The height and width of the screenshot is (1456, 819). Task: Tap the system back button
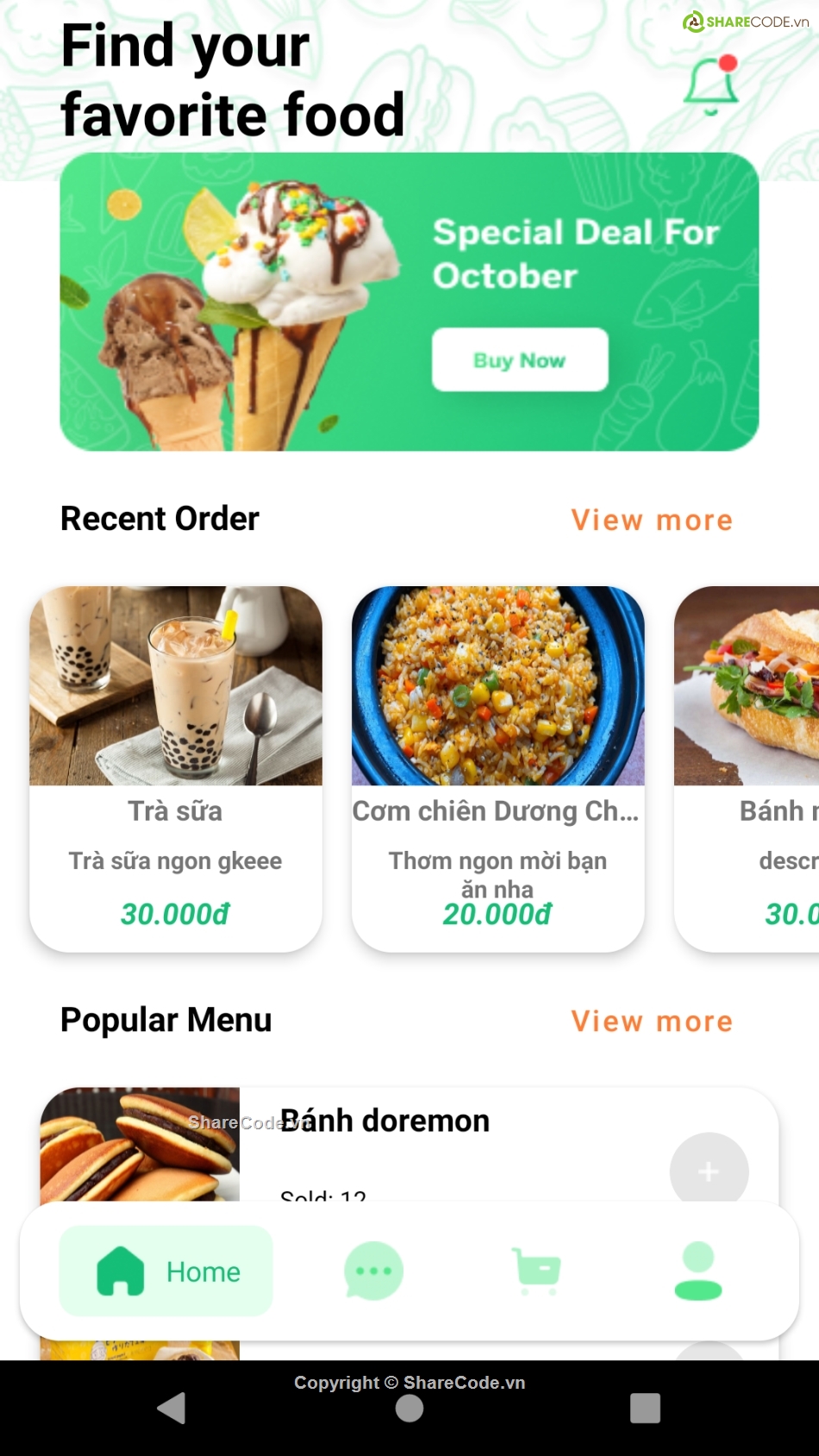coord(172,1408)
